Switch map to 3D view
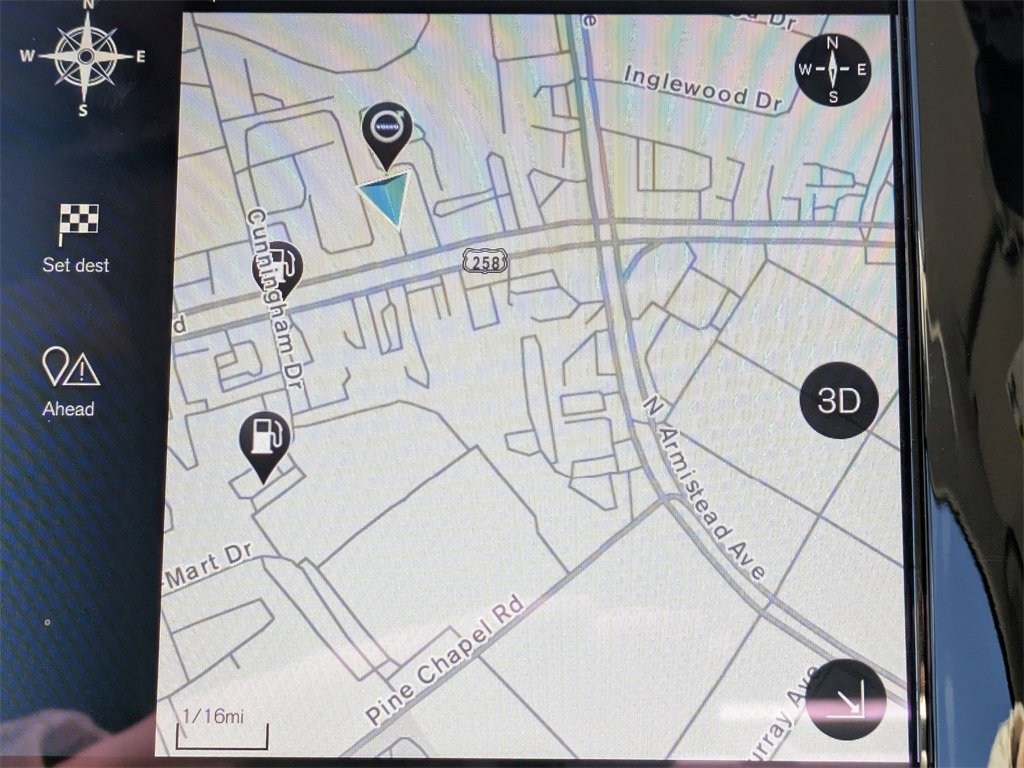This screenshot has width=1024, height=768. pyautogui.click(x=838, y=401)
